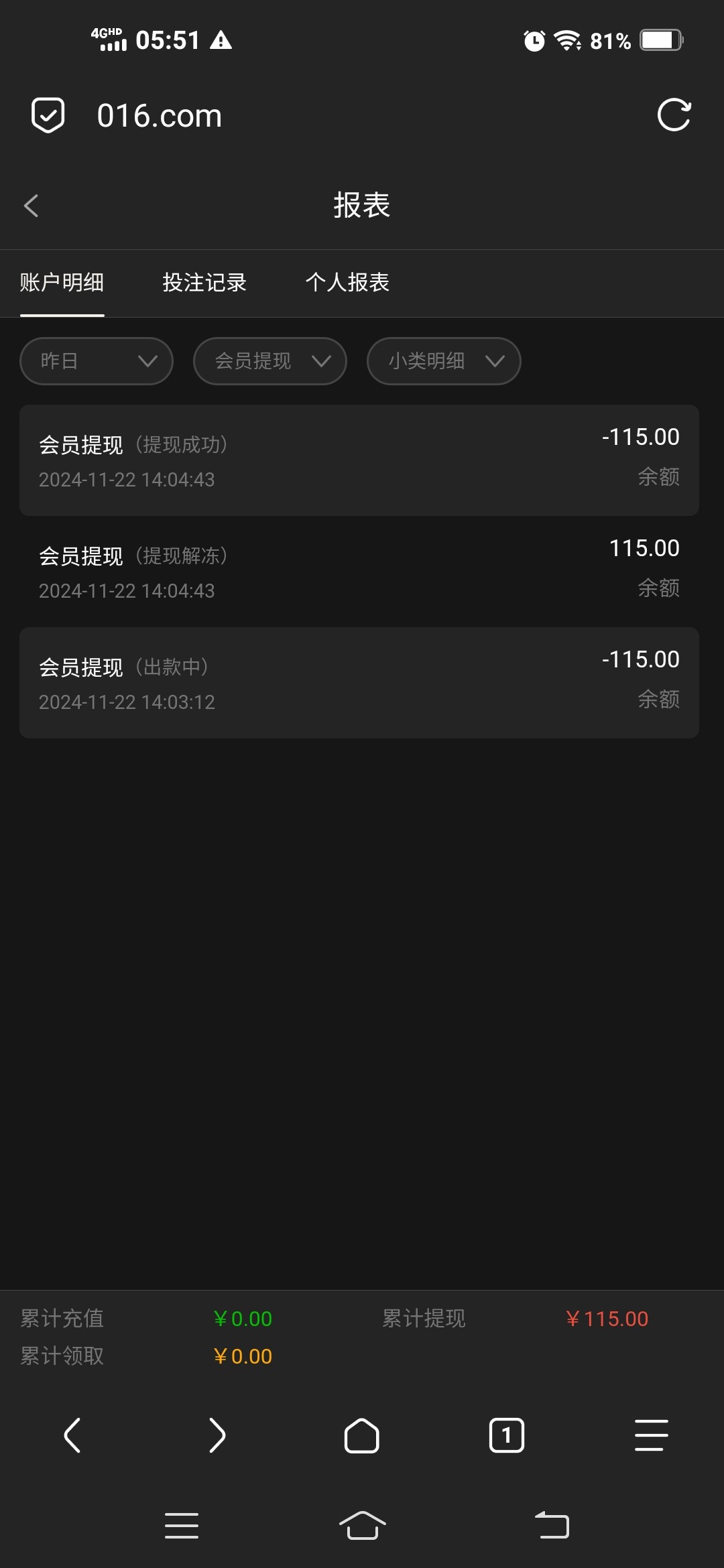The height and width of the screenshot is (1568, 724).
Task: Navigate browser back to previous page
Action: (72, 1435)
